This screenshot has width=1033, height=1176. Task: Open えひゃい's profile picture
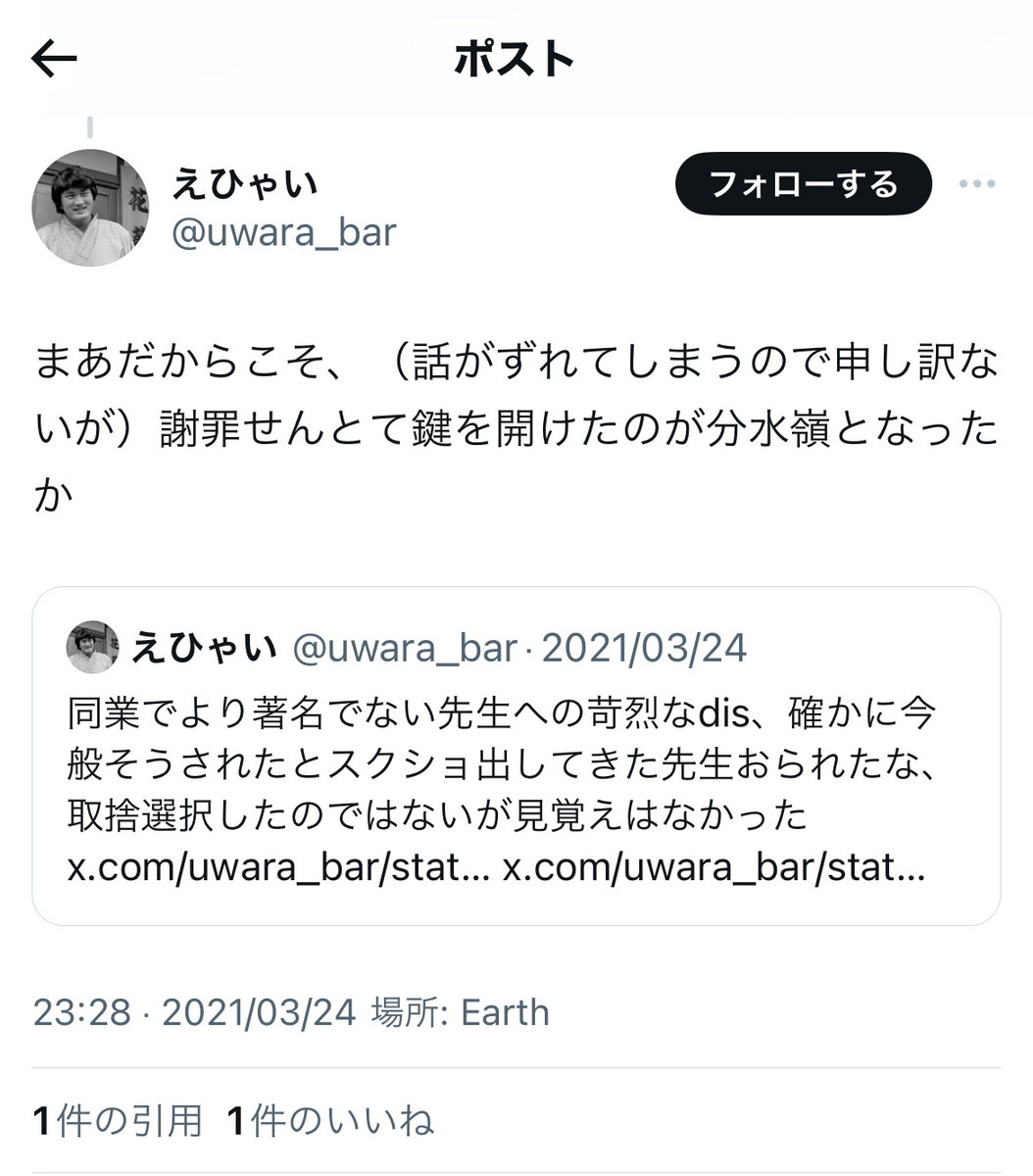pos(90,208)
